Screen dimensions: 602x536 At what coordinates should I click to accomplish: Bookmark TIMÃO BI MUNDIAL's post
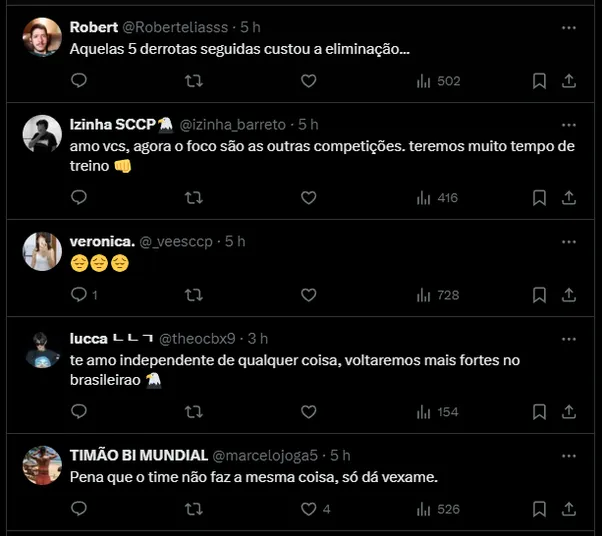pyautogui.click(x=539, y=509)
